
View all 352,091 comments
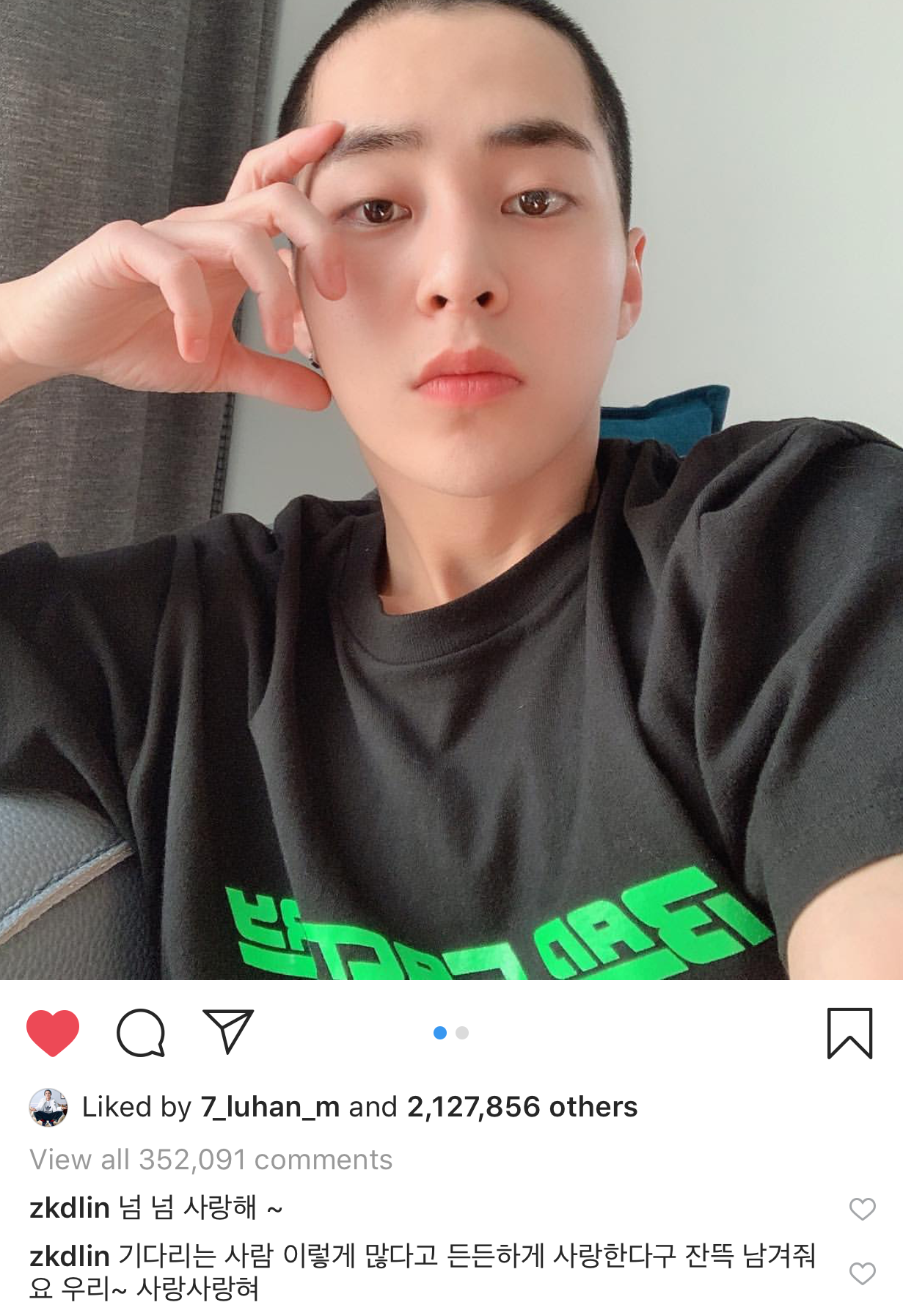[211, 1160]
